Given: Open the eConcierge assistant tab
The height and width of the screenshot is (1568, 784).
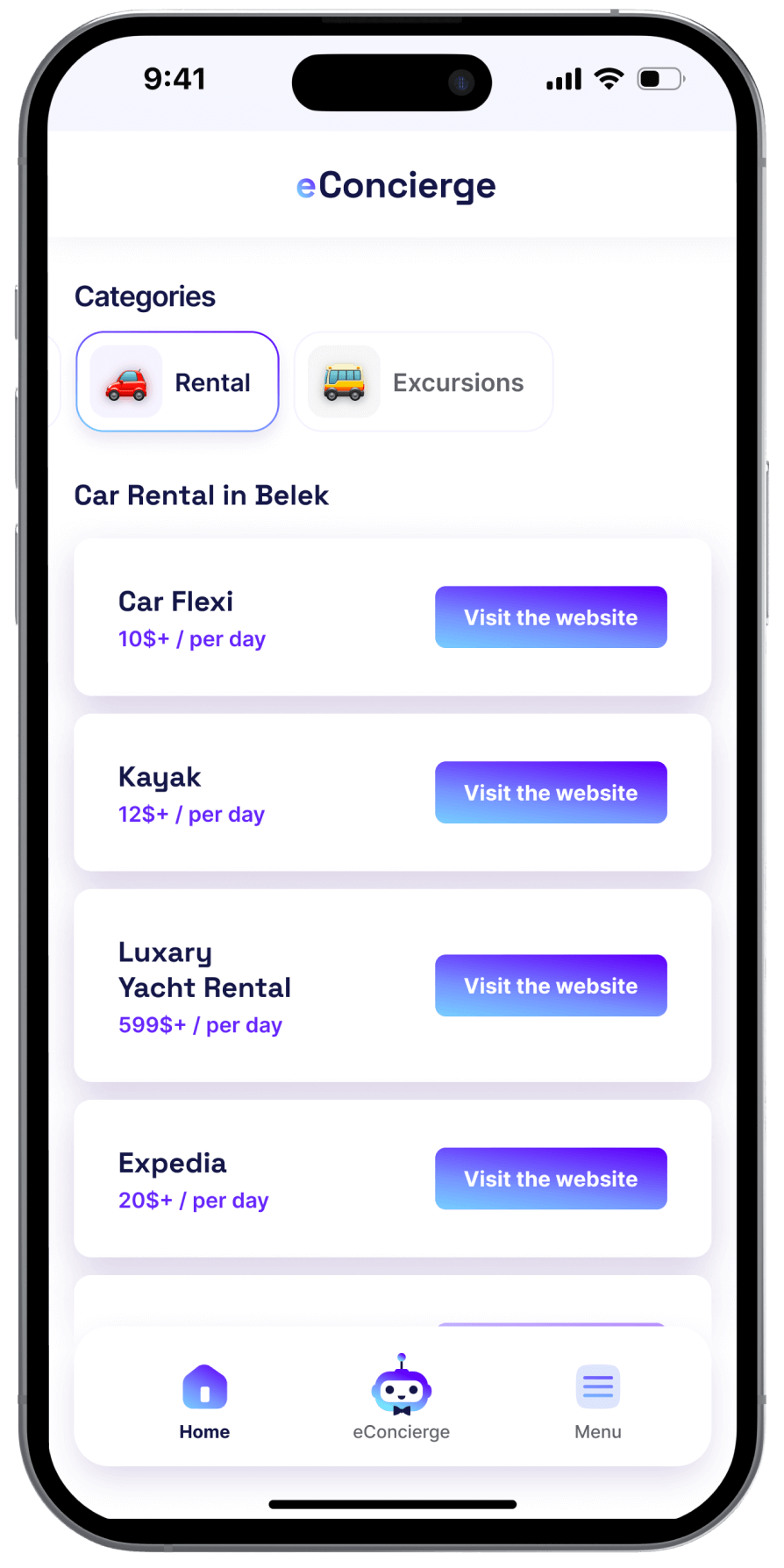Looking at the screenshot, I should pos(401,1401).
